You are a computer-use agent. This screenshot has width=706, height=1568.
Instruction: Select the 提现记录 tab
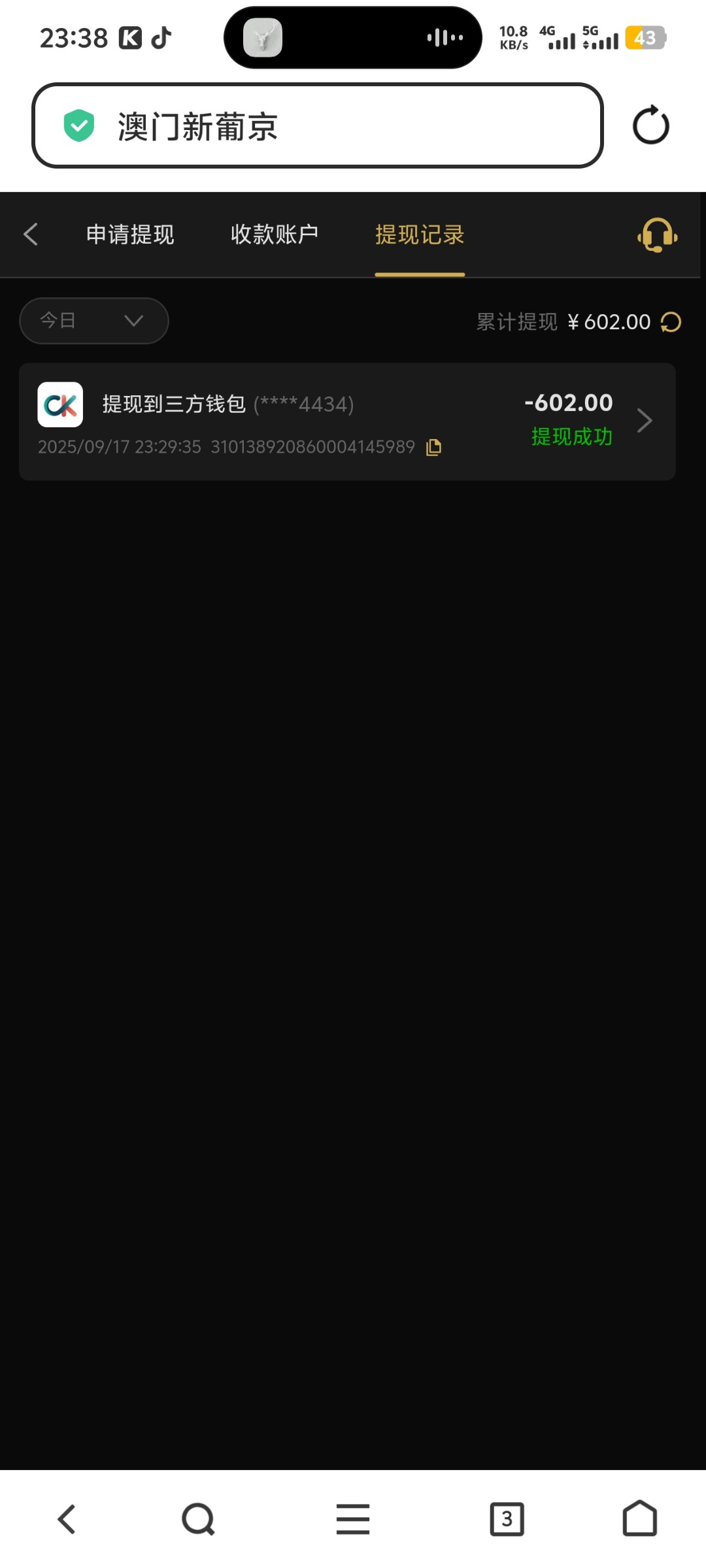(420, 235)
